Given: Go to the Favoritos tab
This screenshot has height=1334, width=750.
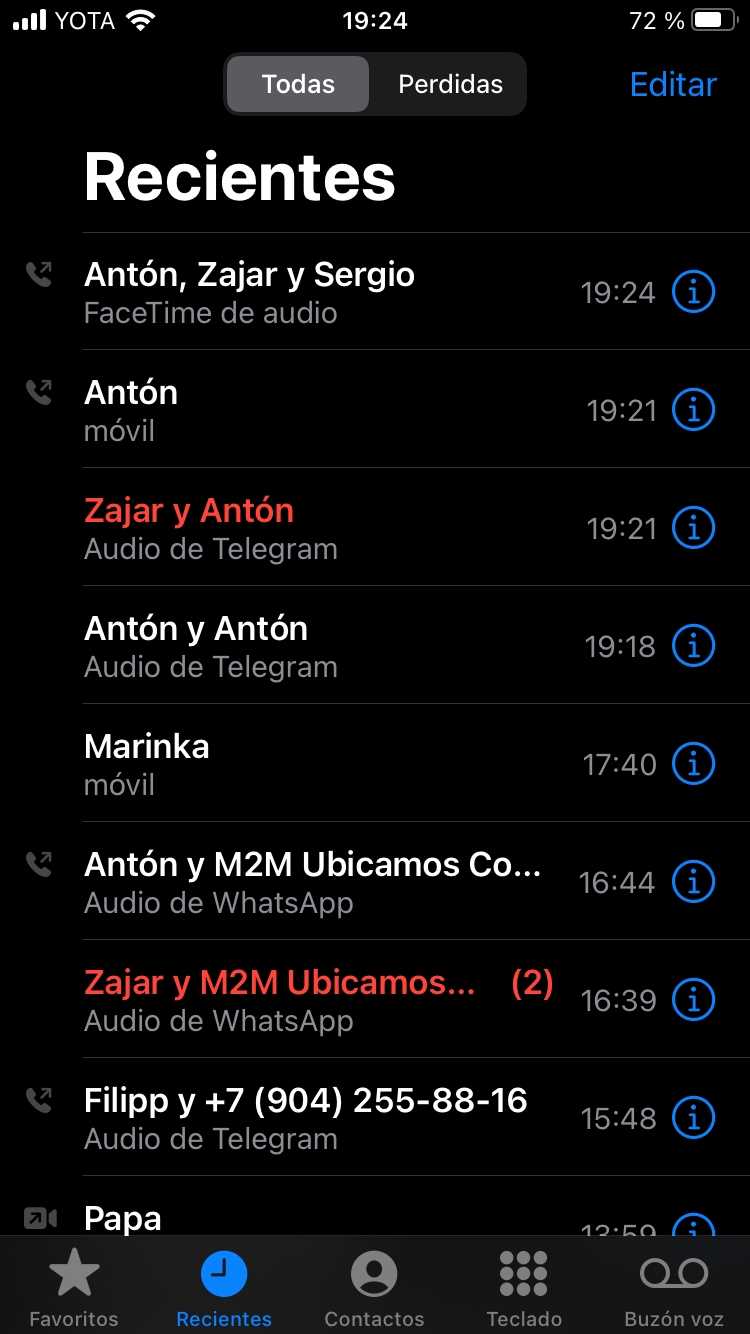Looking at the screenshot, I should point(74,1288).
